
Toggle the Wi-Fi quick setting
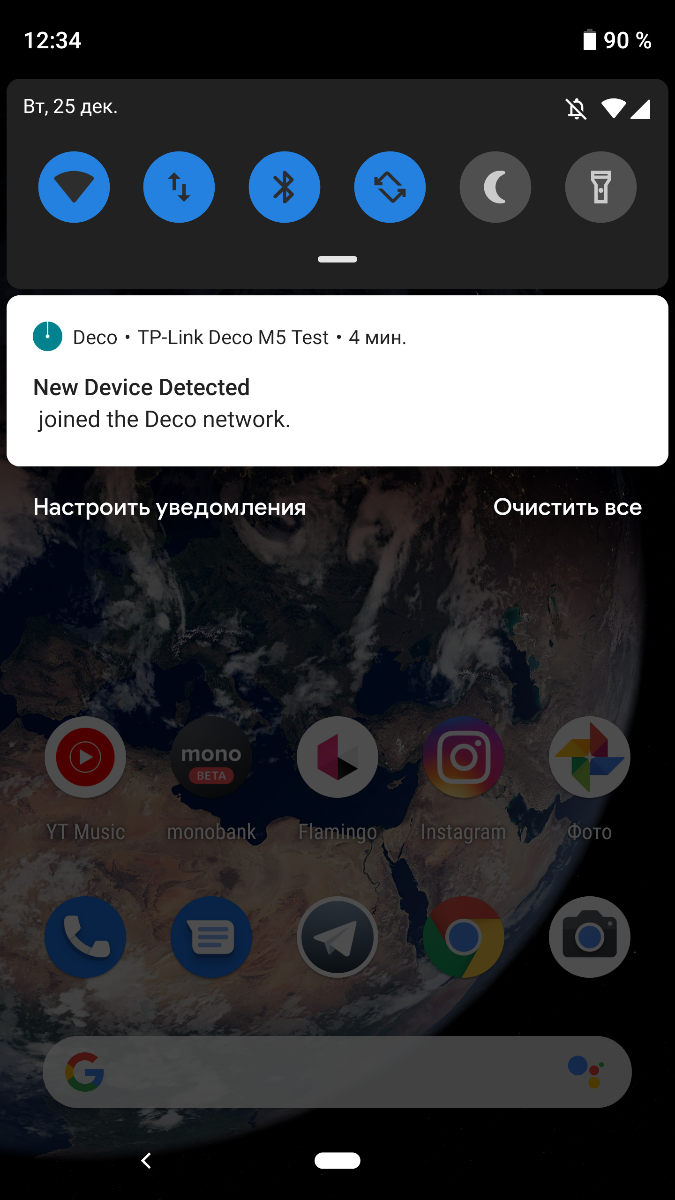point(74,187)
